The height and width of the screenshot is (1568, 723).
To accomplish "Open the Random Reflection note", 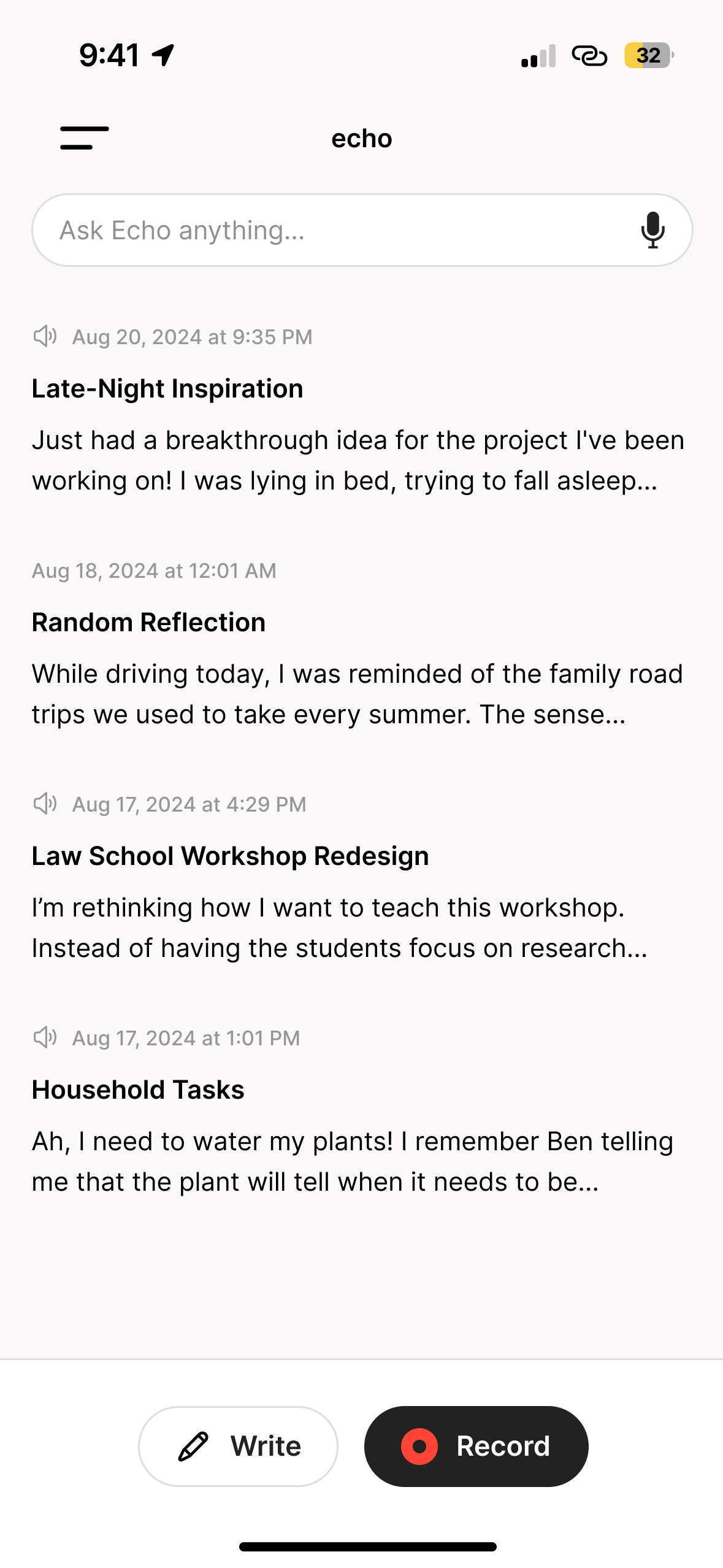I will 148,623.
